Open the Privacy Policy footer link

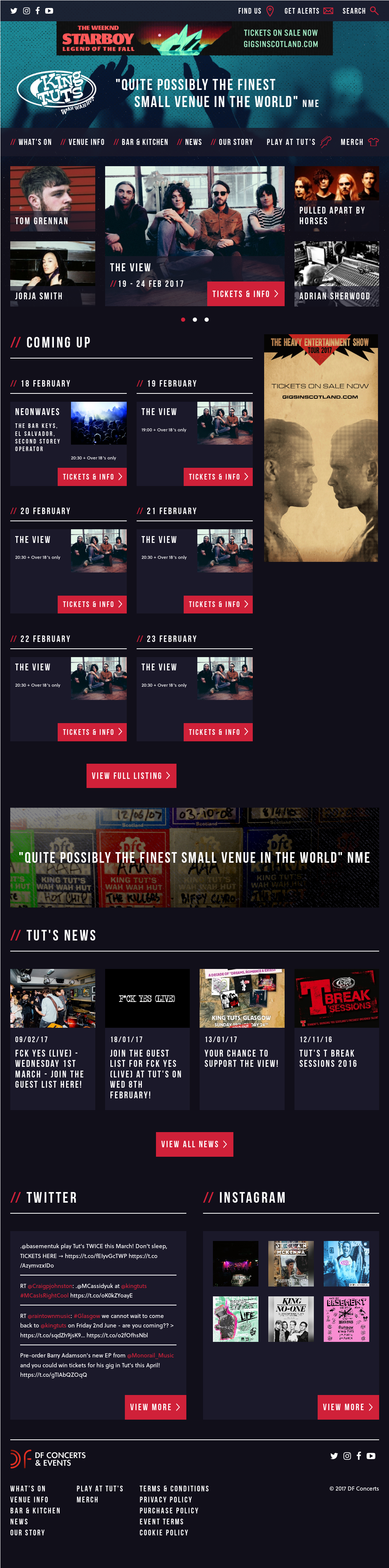pyautogui.click(x=165, y=1499)
